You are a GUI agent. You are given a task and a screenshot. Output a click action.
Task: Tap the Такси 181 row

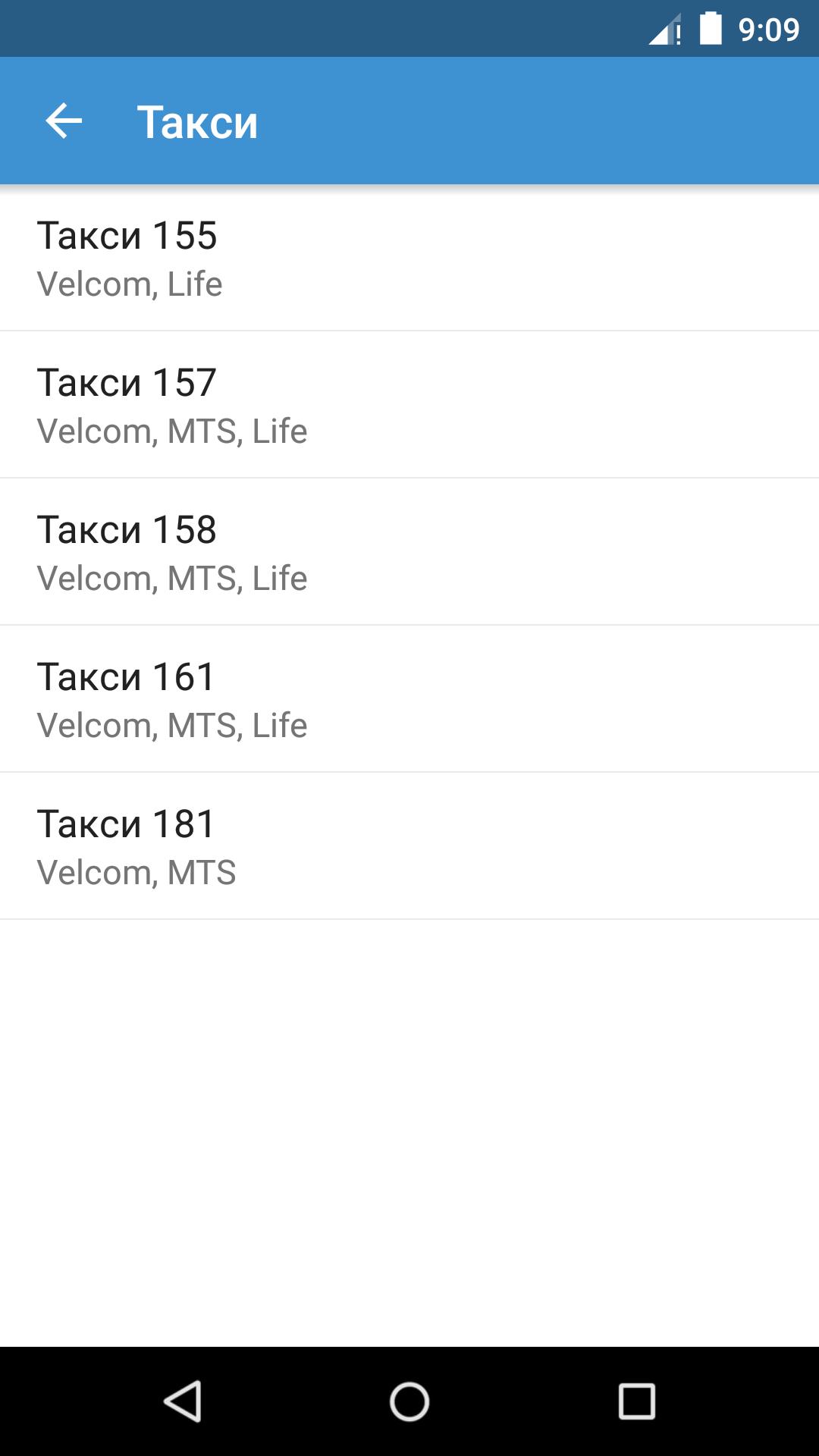coord(409,846)
